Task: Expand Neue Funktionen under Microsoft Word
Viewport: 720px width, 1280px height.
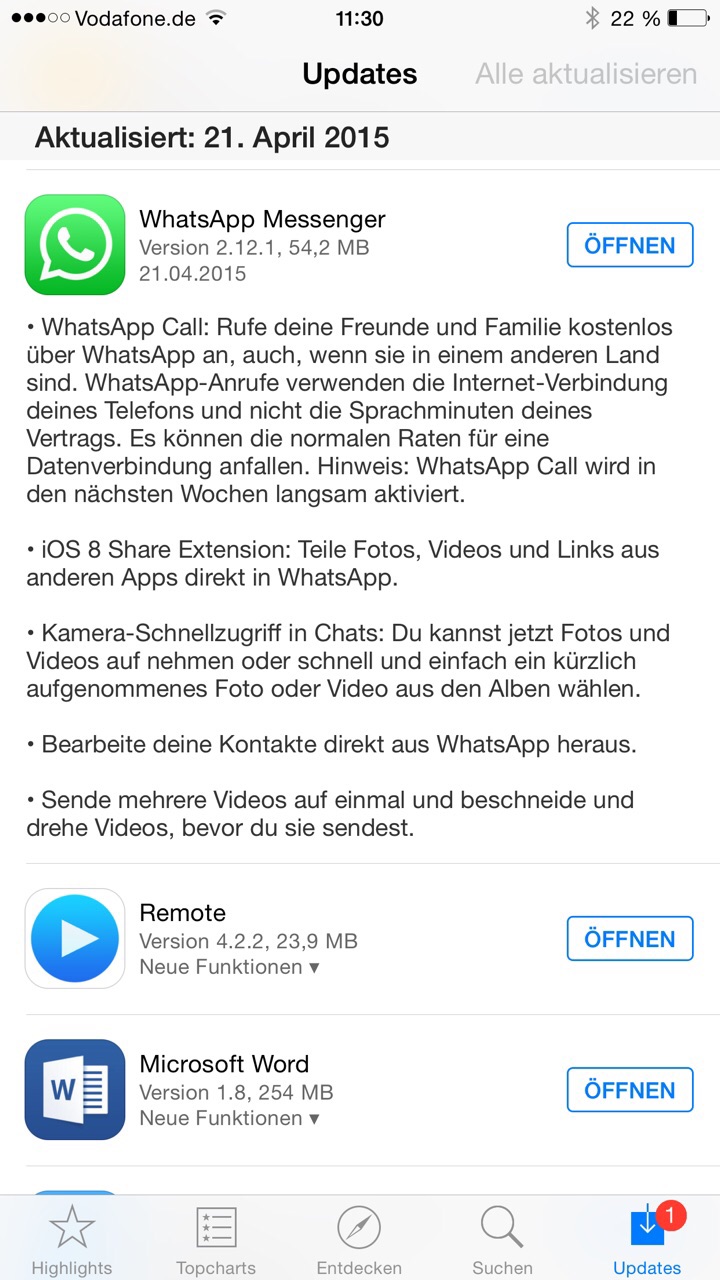Action: [x=229, y=1118]
